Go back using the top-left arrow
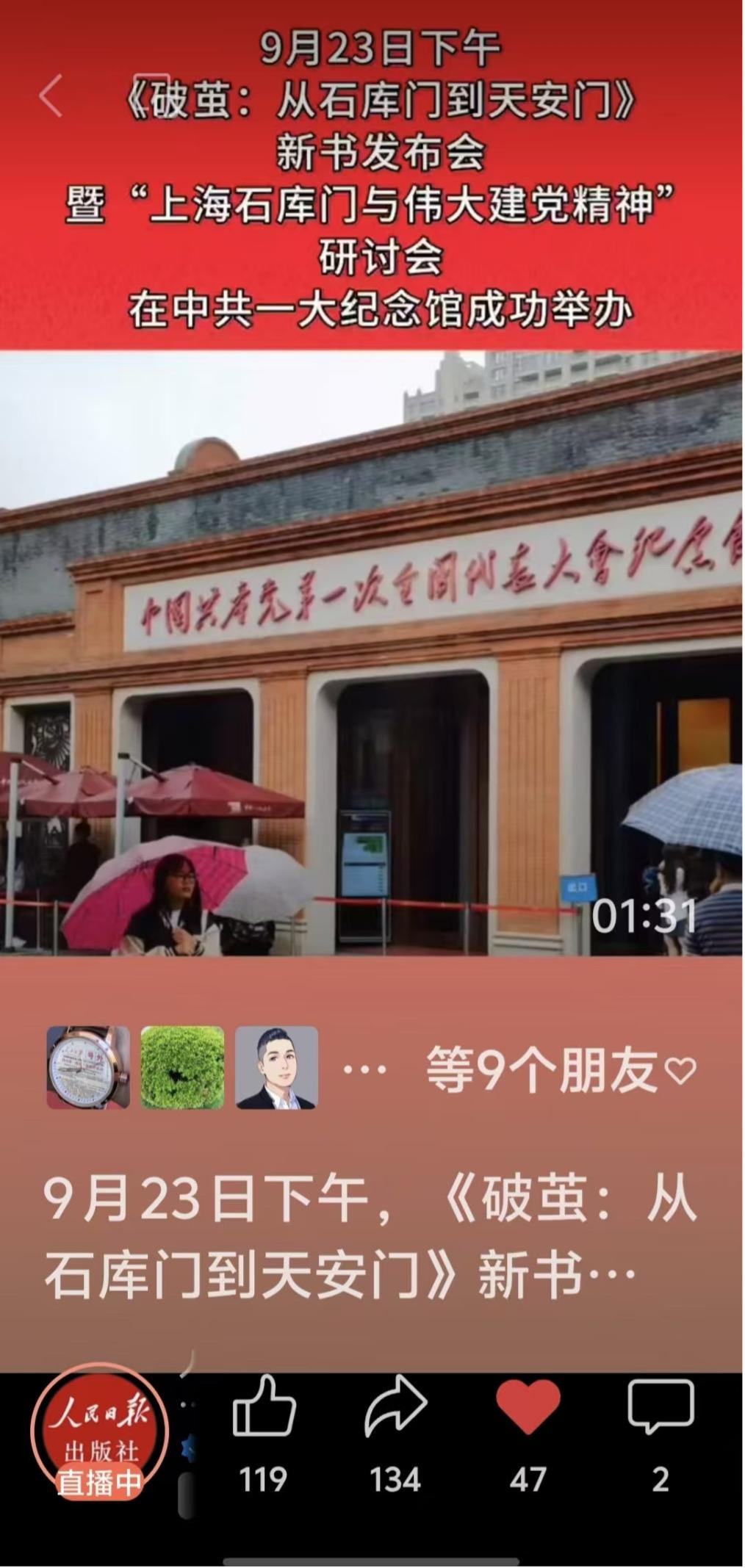Viewport: 745px width, 1568px height. (50, 95)
